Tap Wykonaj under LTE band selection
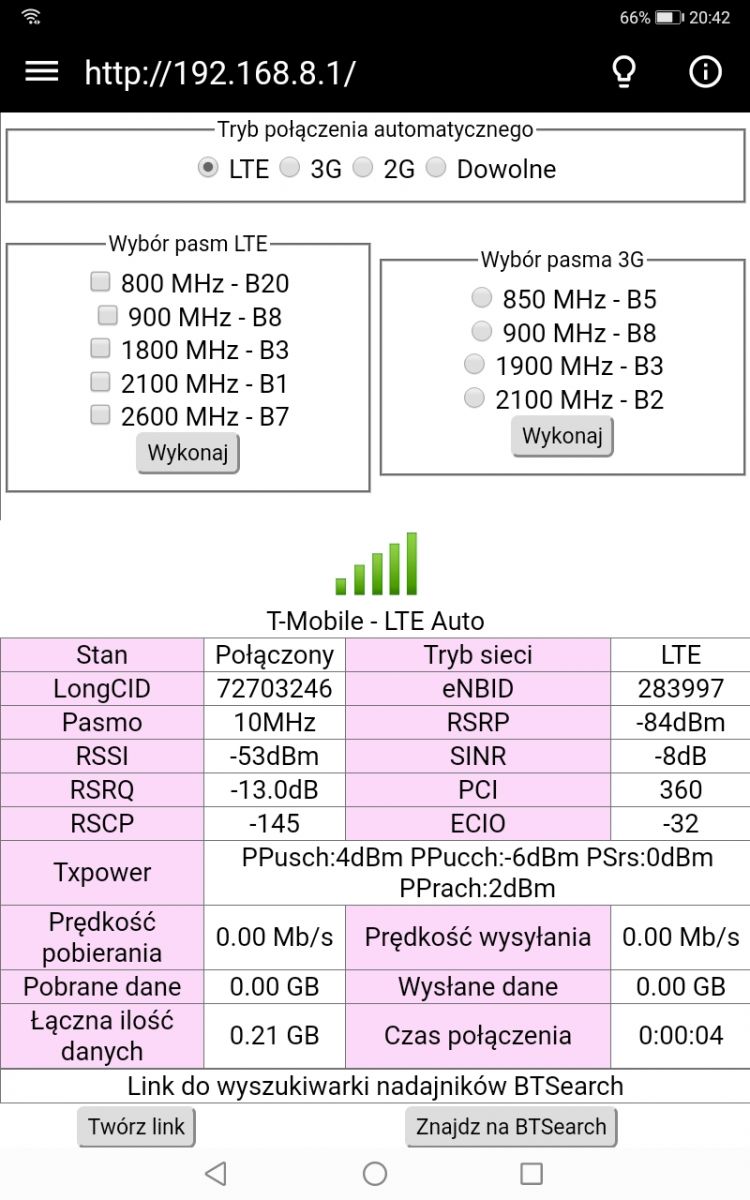Screen dimensions: 750x1200 point(188,453)
